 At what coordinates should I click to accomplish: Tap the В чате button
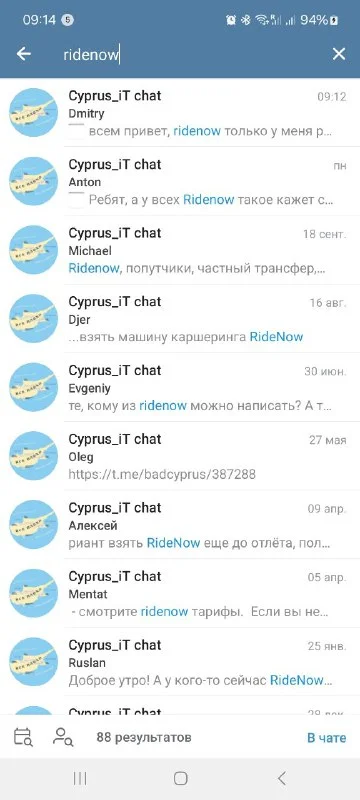[326, 738]
